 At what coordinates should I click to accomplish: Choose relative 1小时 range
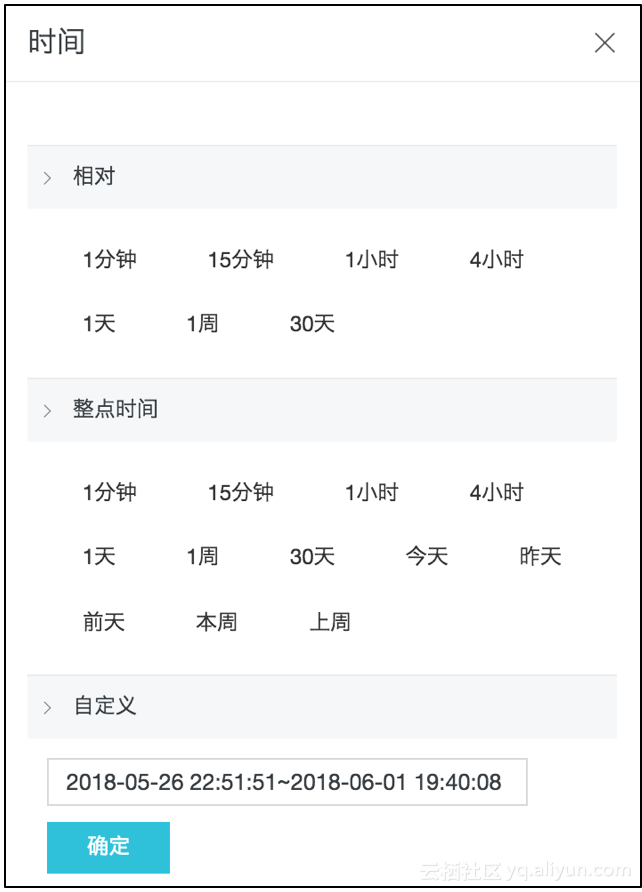pos(371,260)
